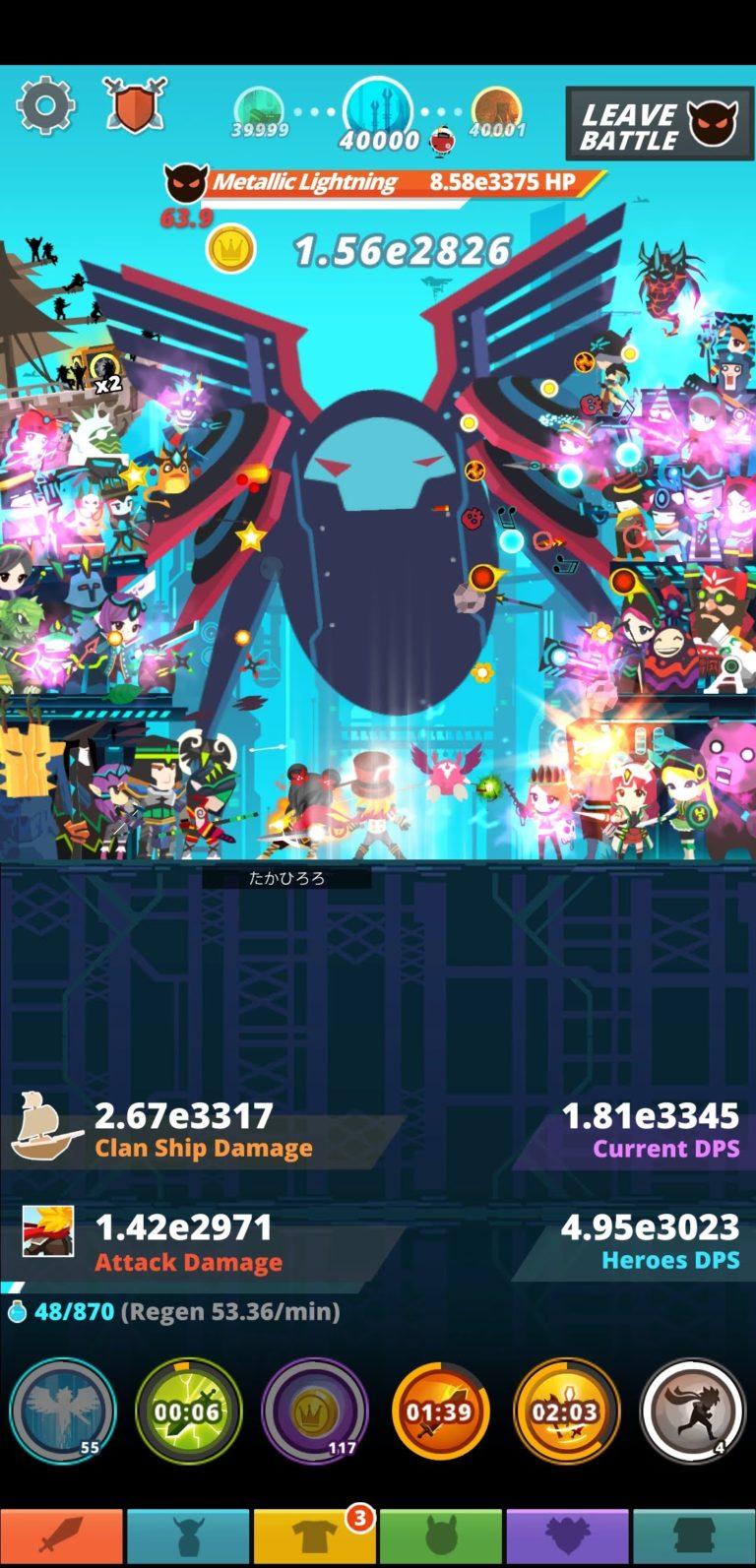
Task: Activate the Heavenly Strike skill
Action: (x=62, y=1411)
